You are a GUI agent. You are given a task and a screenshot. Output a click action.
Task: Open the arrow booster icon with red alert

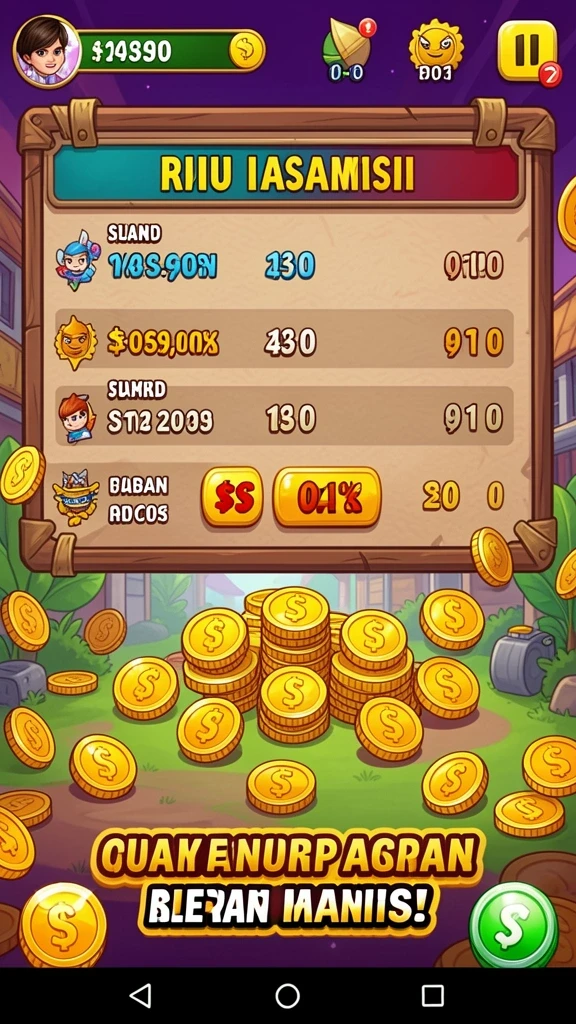pyautogui.click(x=347, y=50)
